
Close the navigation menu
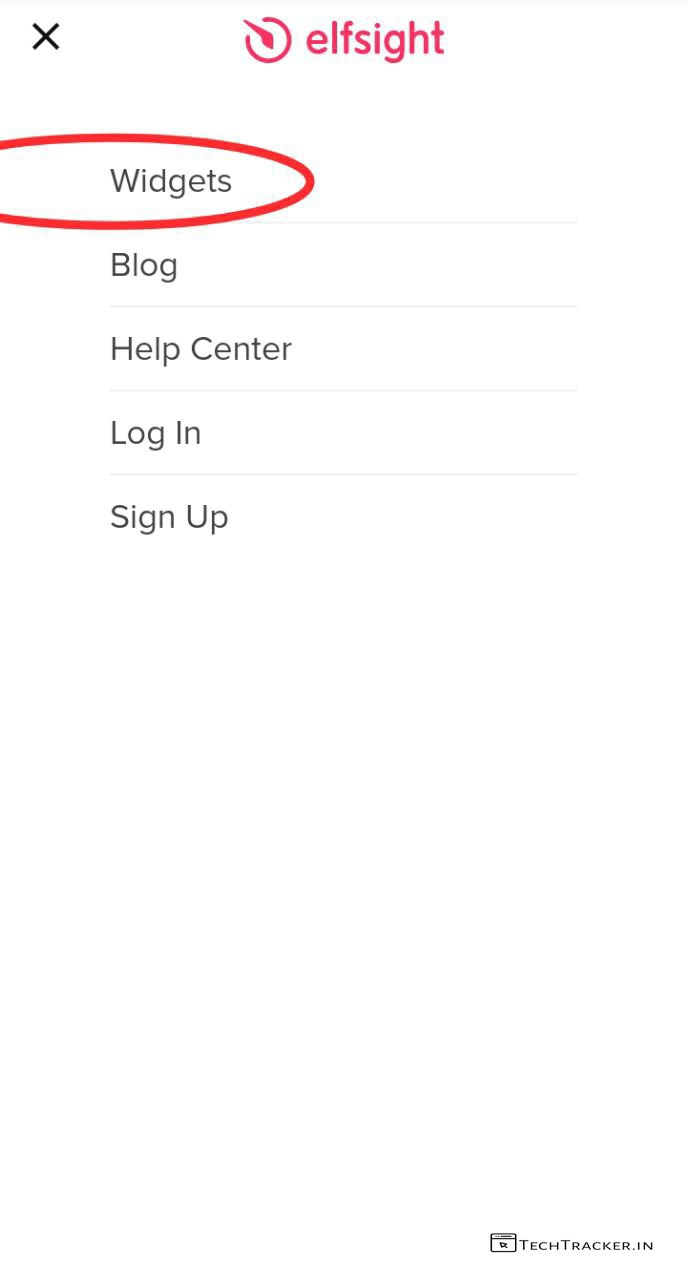pos(46,37)
